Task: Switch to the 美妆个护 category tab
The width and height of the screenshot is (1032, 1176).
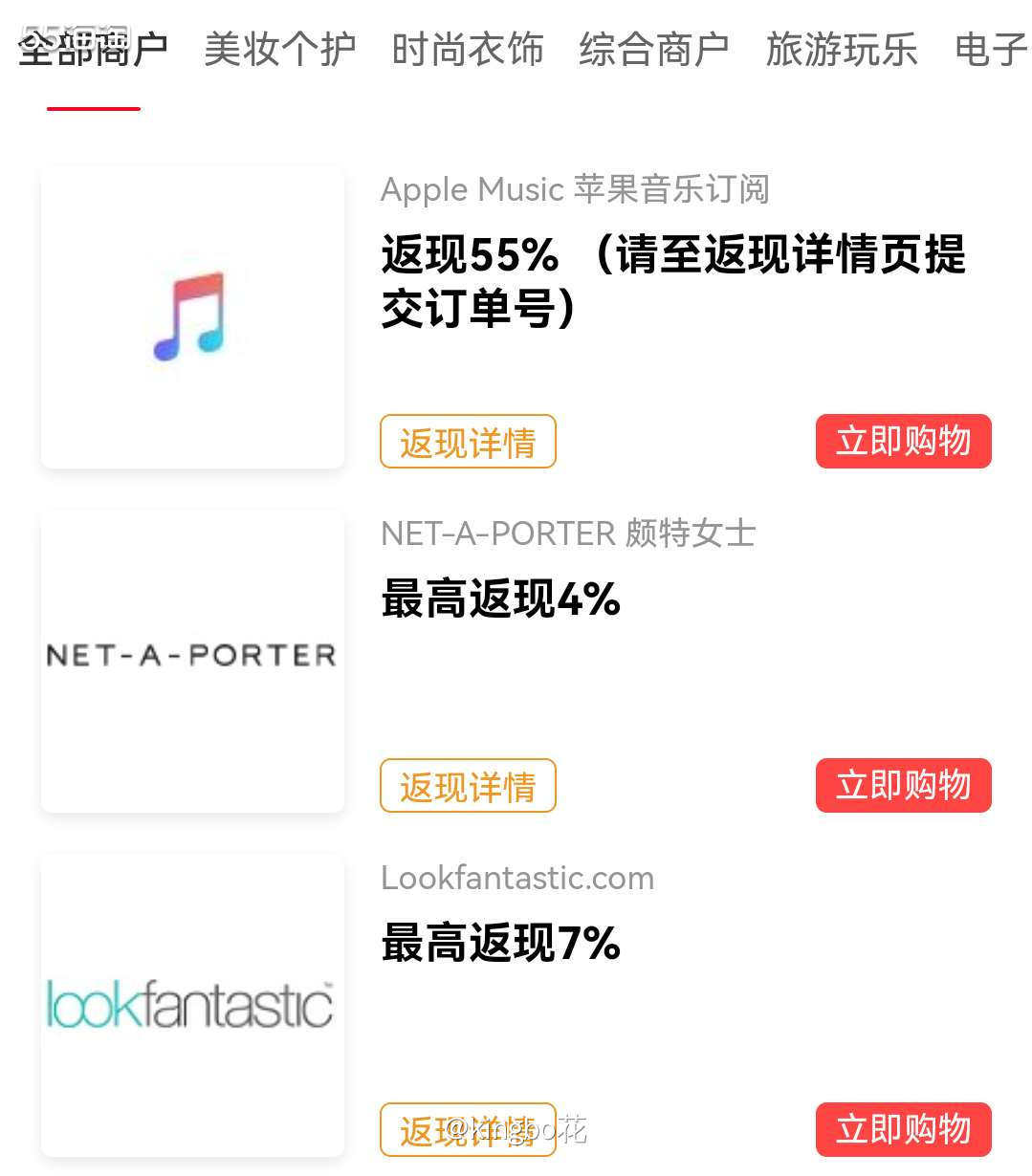Action: point(278,50)
